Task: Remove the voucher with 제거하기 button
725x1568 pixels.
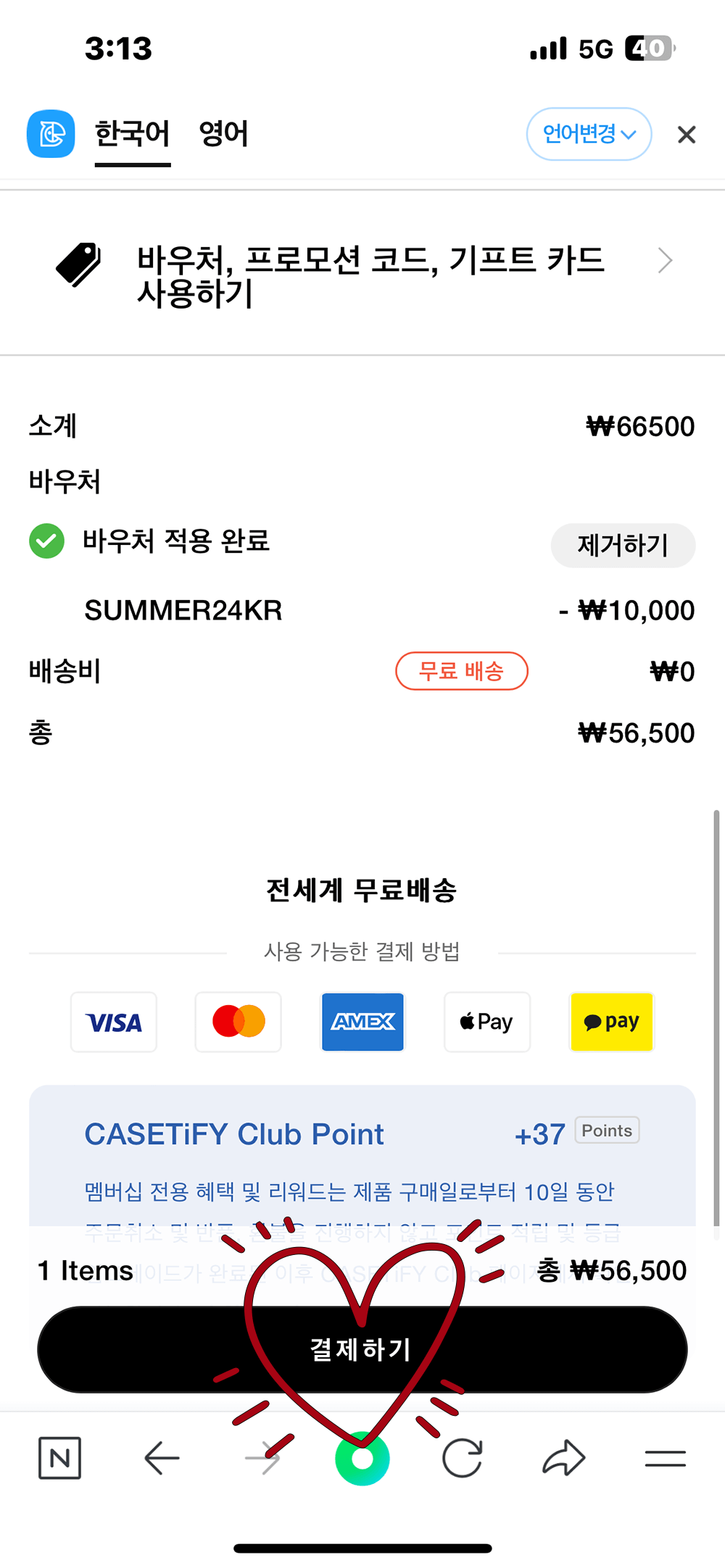Action: click(623, 545)
